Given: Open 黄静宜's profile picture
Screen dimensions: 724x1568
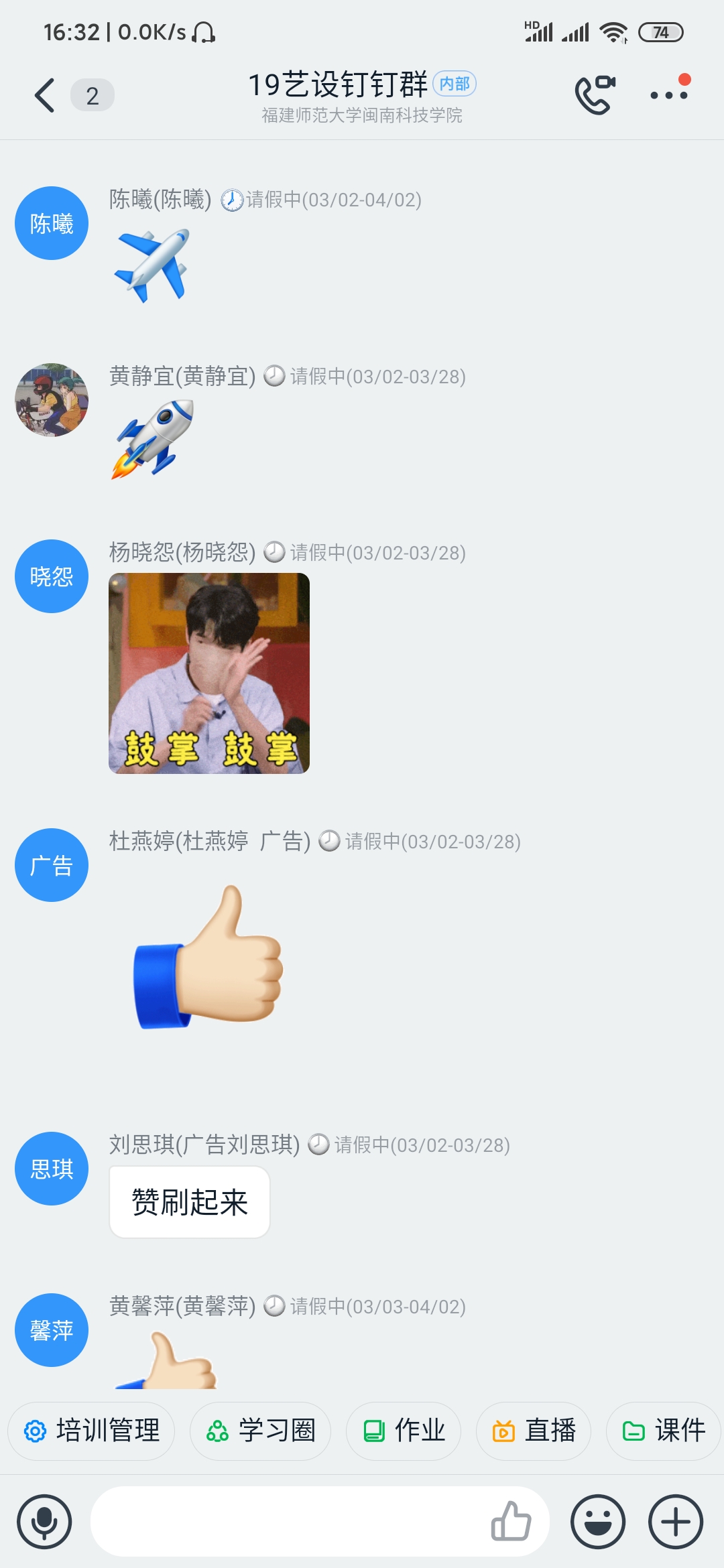Looking at the screenshot, I should [52, 400].
